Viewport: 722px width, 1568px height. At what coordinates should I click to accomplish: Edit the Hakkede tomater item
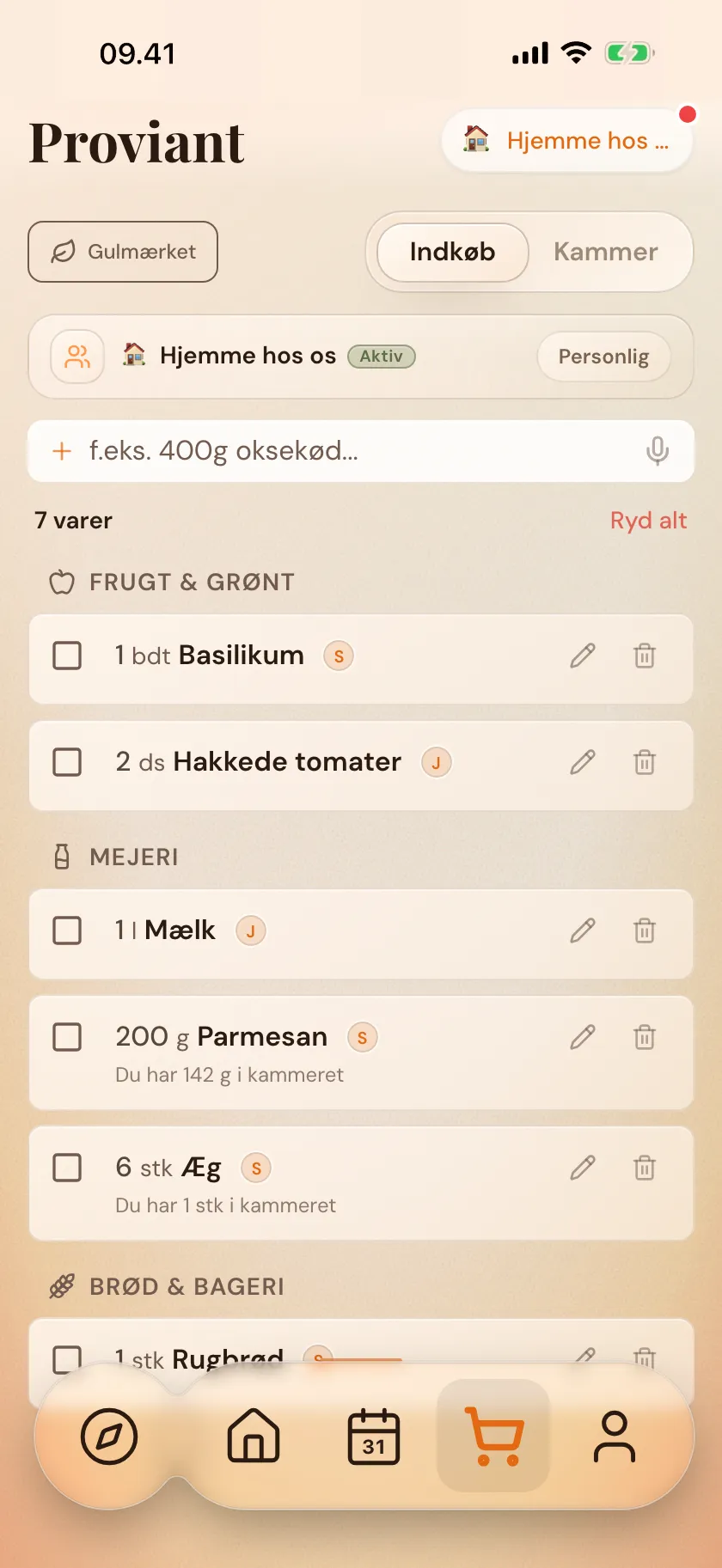tap(583, 762)
